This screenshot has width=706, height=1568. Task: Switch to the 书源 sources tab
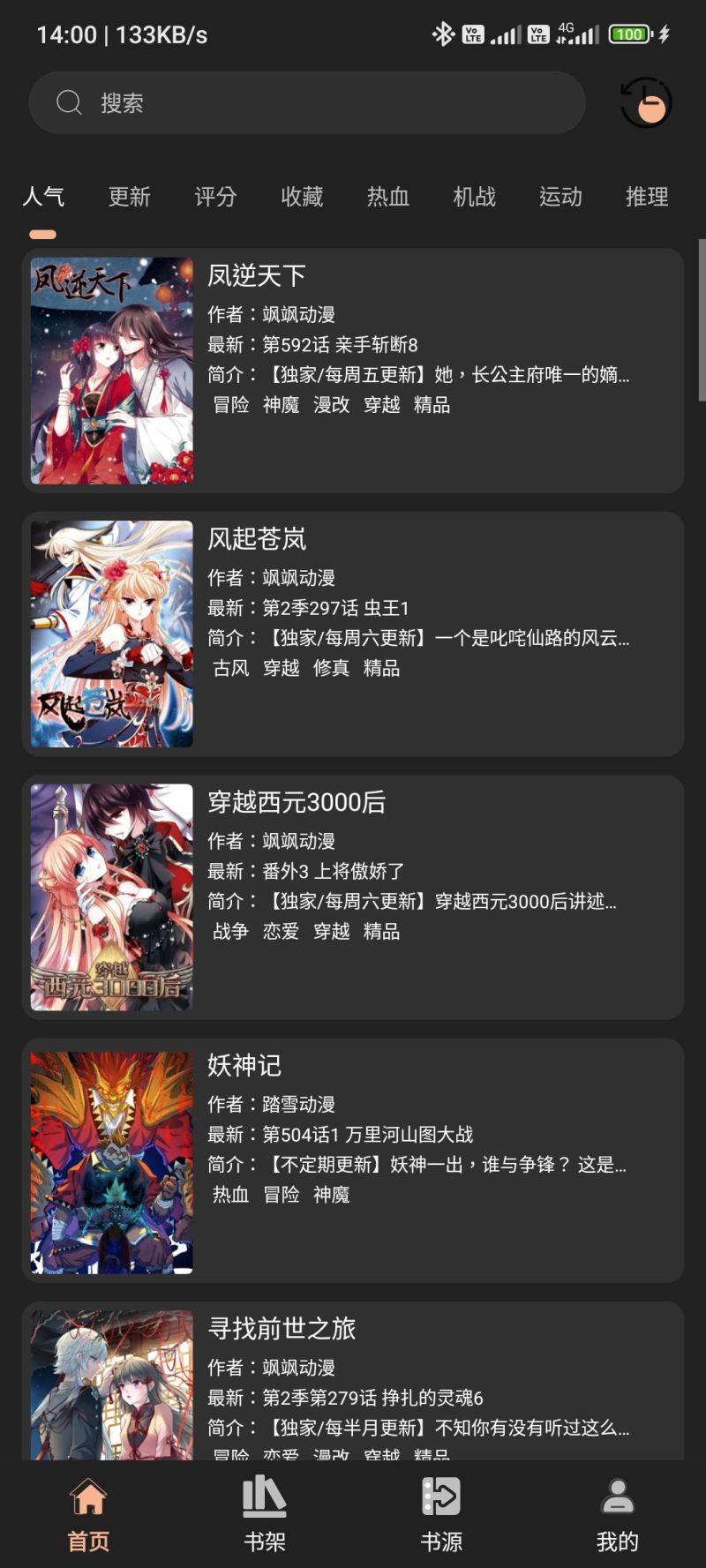tap(441, 1514)
